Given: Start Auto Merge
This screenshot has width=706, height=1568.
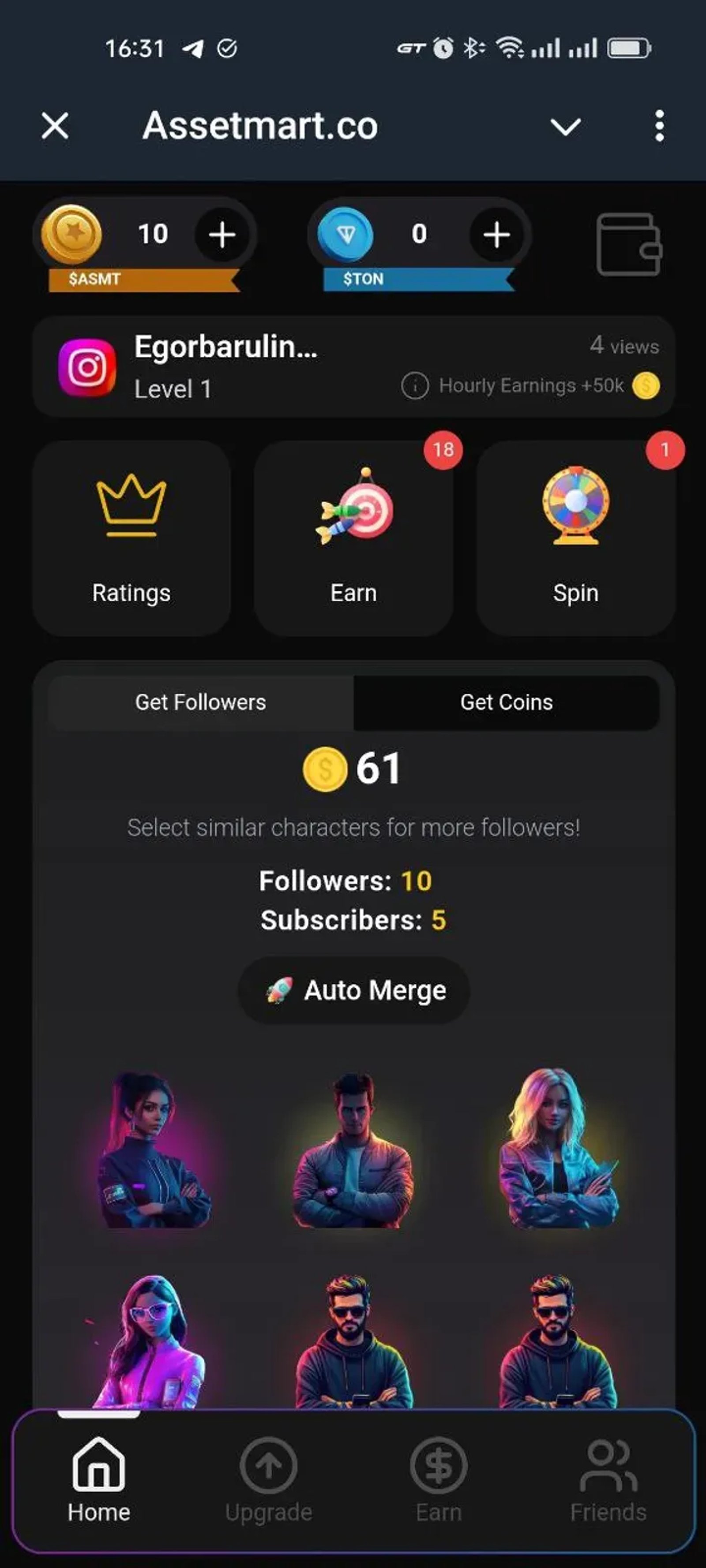Looking at the screenshot, I should (x=354, y=990).
